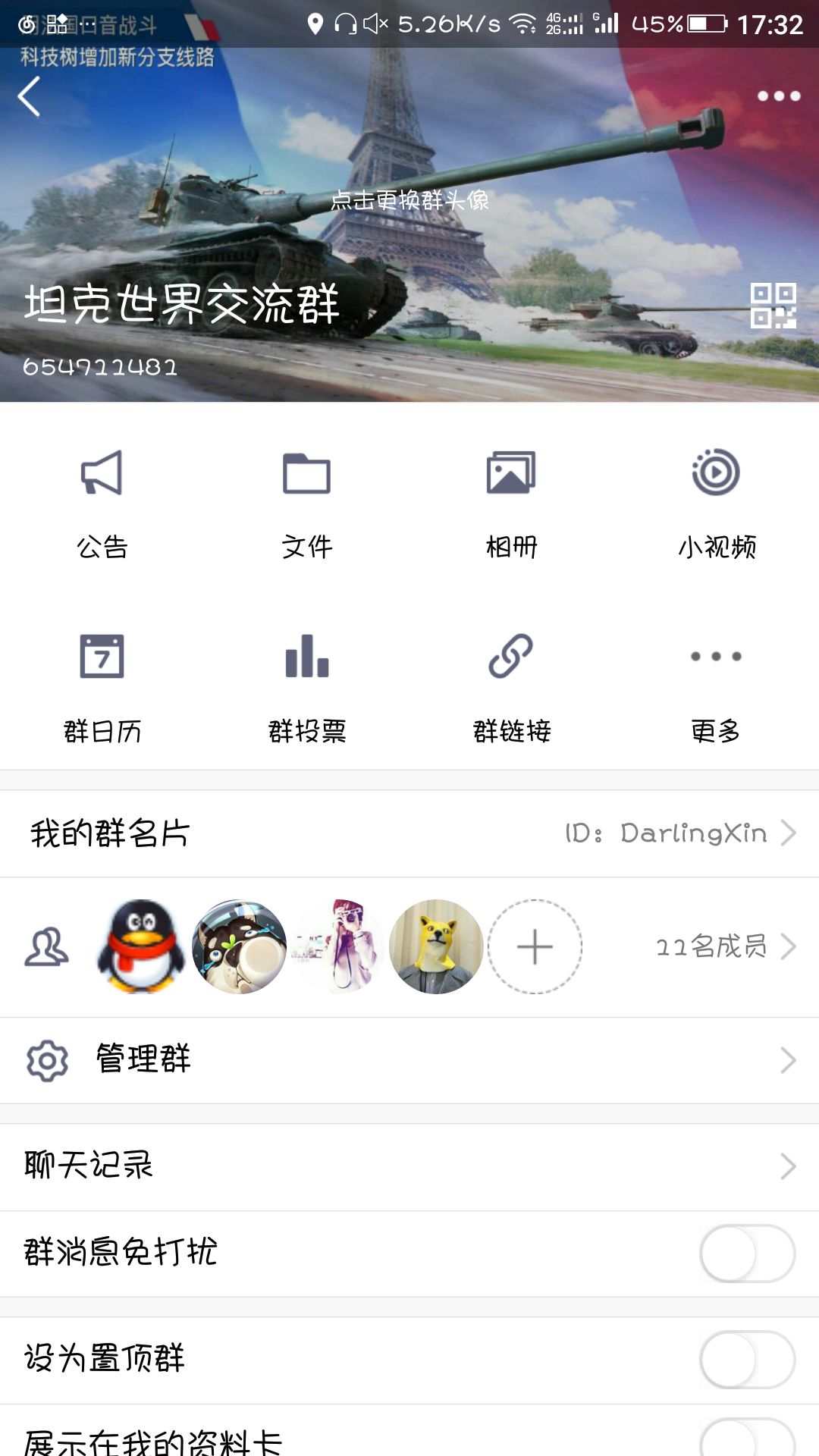Viewport: 819px width, 1456px height.
Task: Open 管理群 group management
Action: [x=409, y=1060]
